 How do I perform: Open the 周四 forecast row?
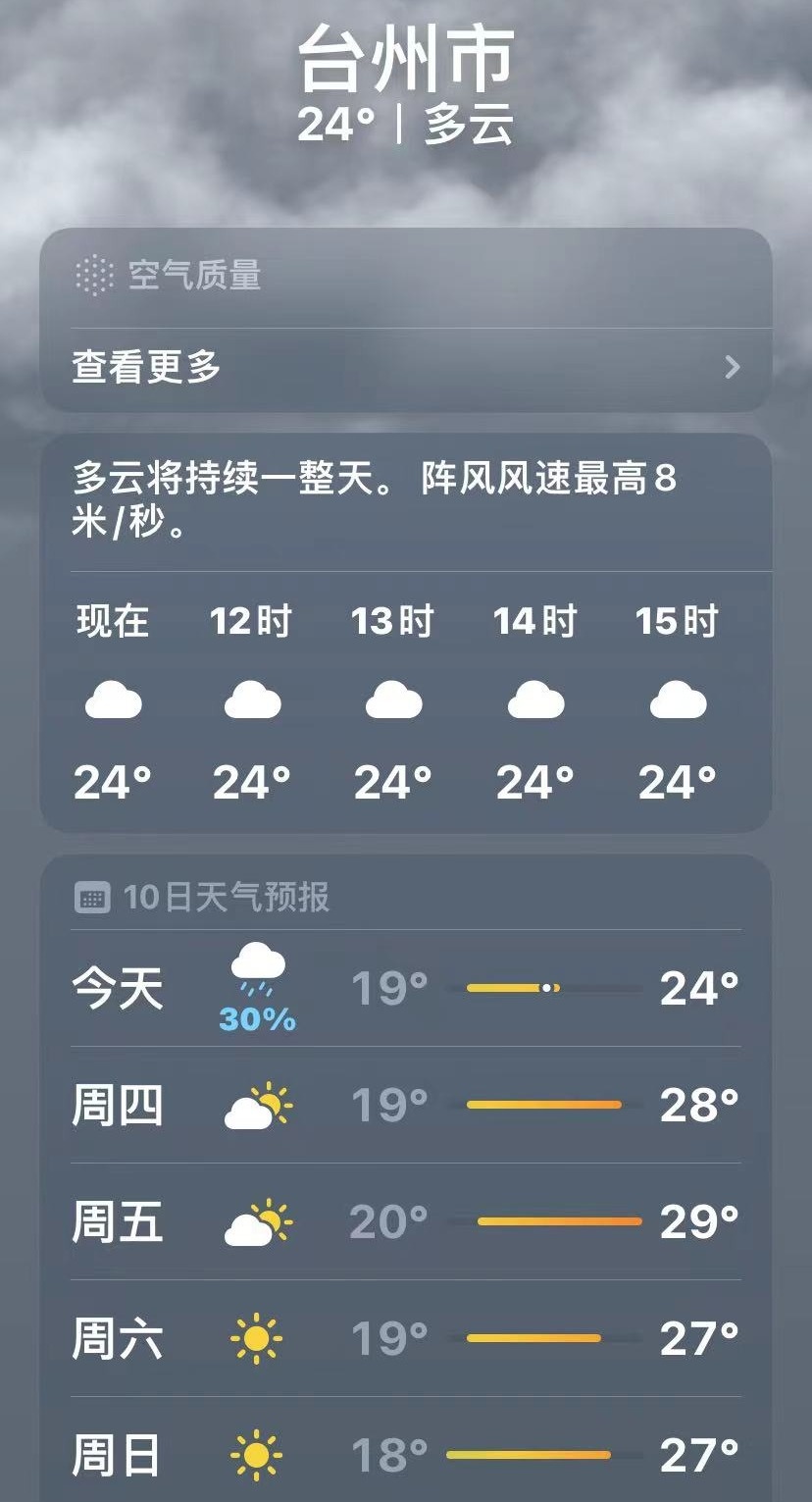point(405,1105)
